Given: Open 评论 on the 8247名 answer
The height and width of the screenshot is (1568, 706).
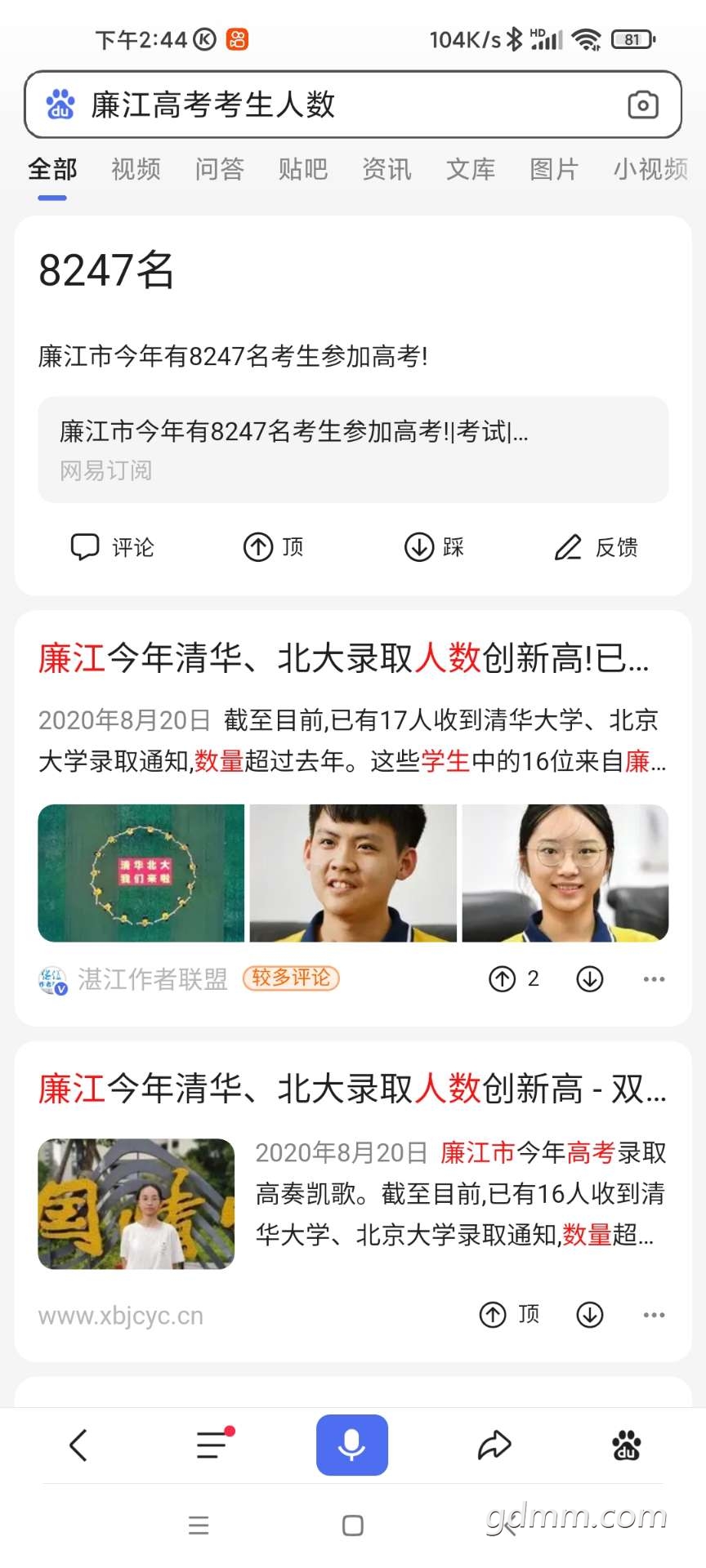Looking at the screenshot, I should tap(113, 547).
